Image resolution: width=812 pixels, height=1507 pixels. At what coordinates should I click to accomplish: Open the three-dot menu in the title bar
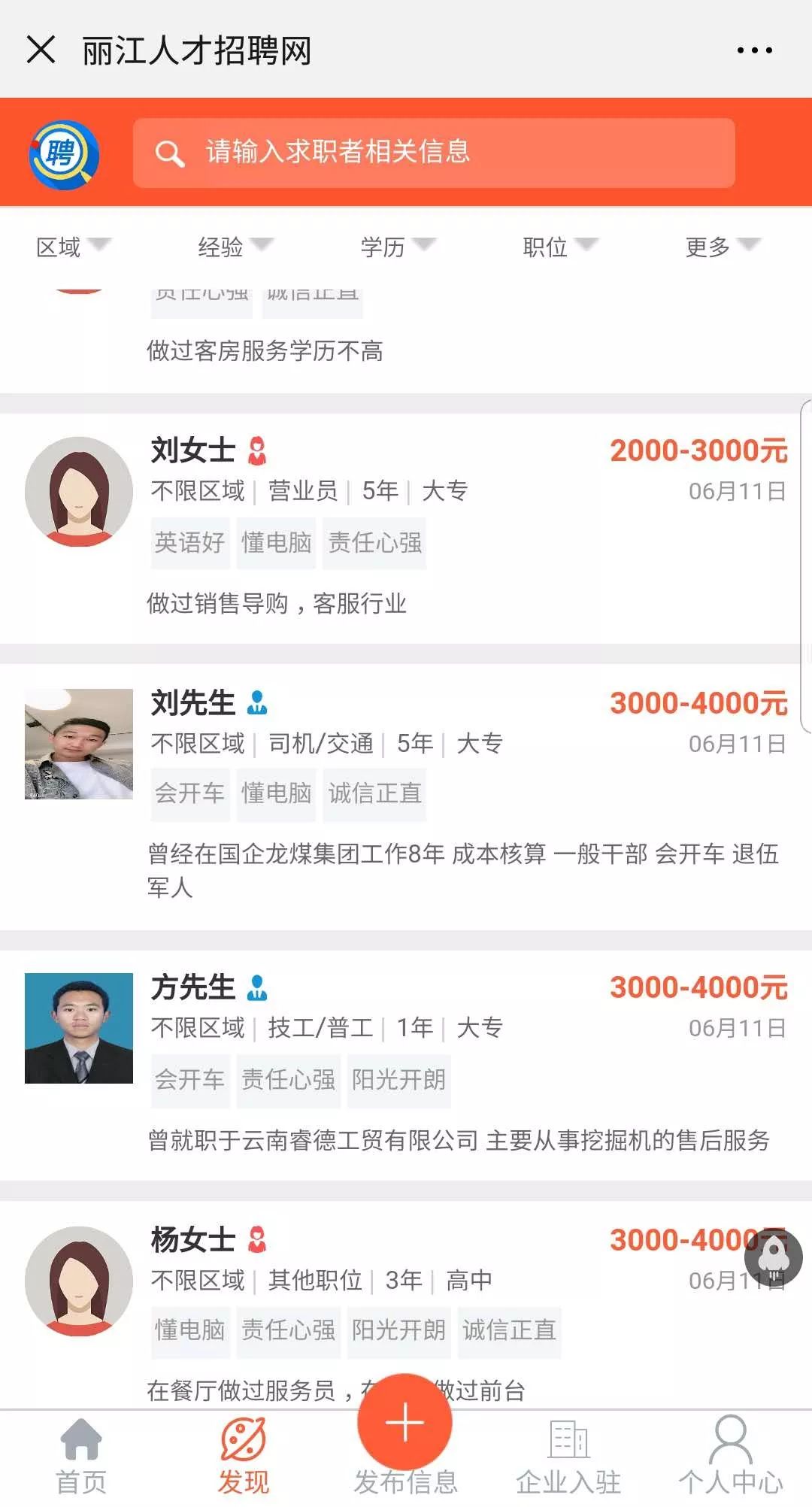click(x=753, y=50)
